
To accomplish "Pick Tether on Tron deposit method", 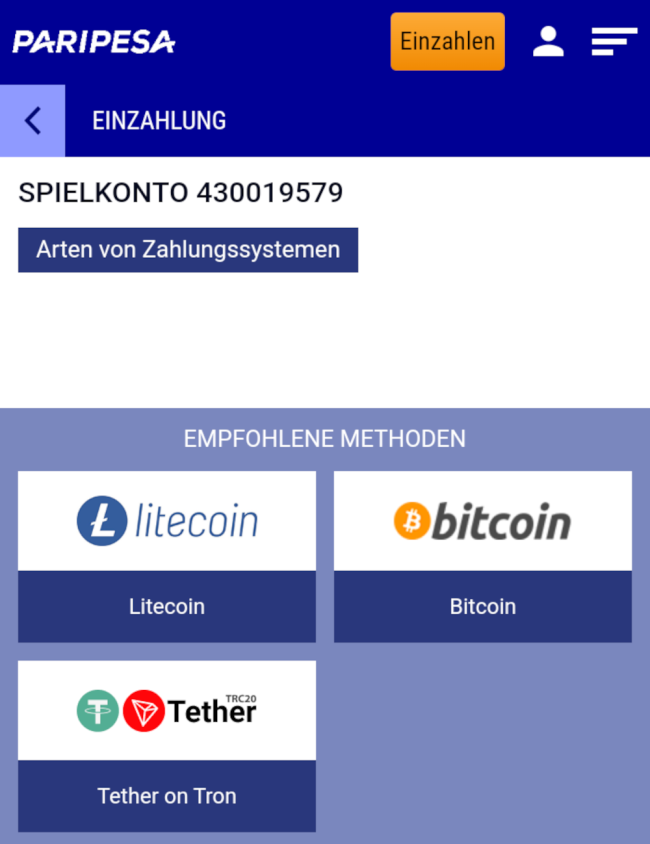I will 167,745.
